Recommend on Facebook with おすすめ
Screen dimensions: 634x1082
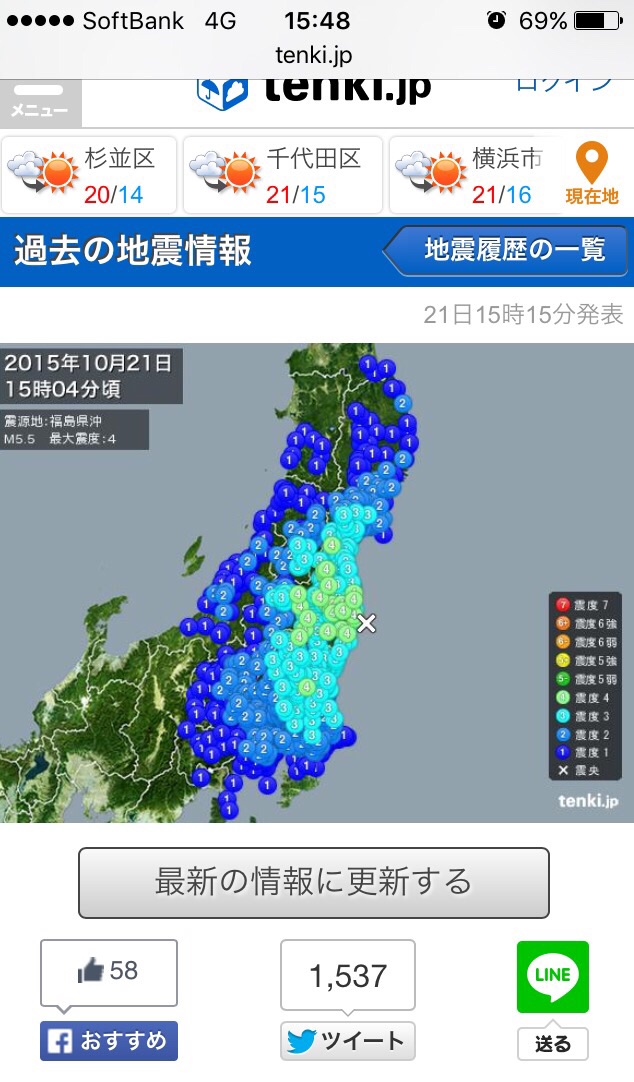(109, 1040)
